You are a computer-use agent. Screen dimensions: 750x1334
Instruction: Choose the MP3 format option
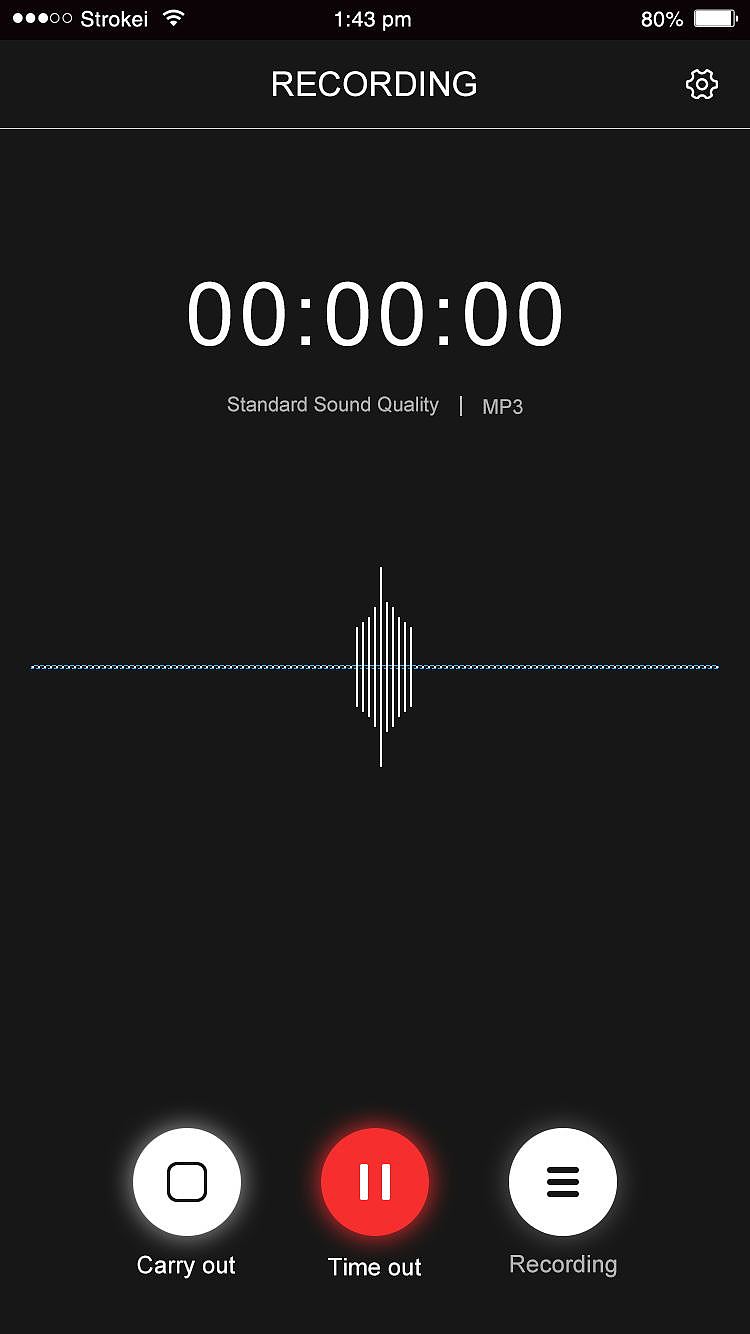click(503, 406)
